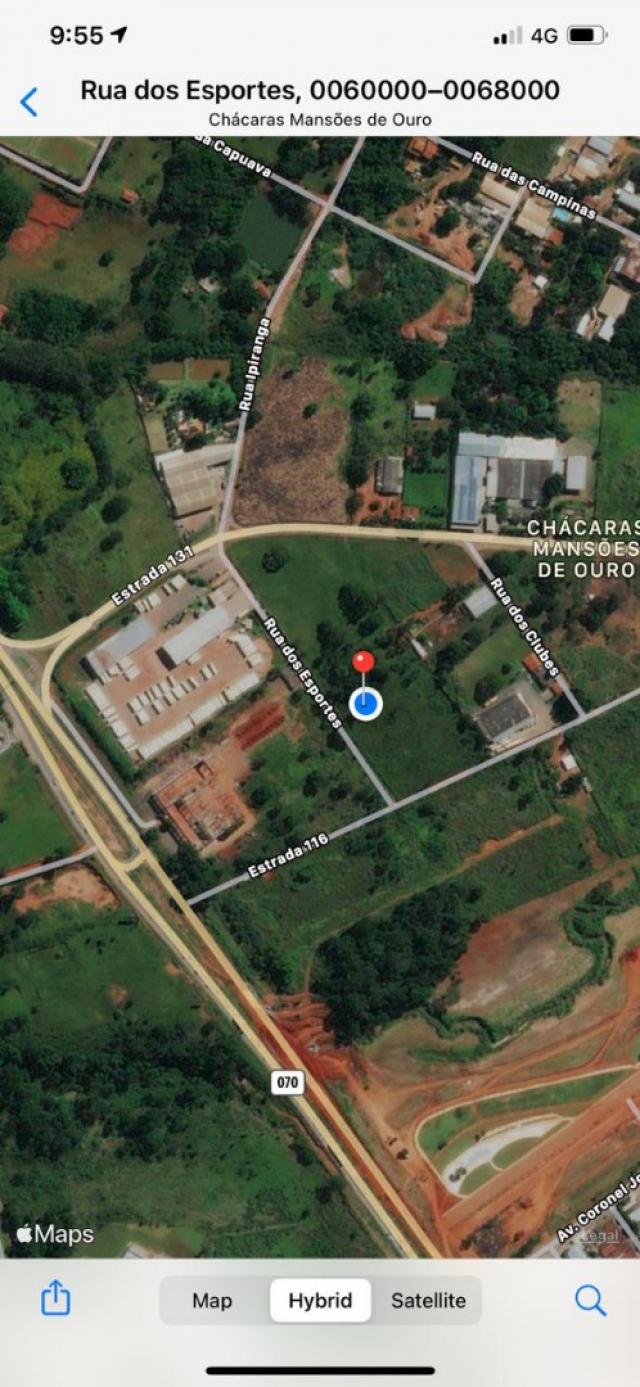
Task: Share this location
Action: click(x=56, y=1299)
